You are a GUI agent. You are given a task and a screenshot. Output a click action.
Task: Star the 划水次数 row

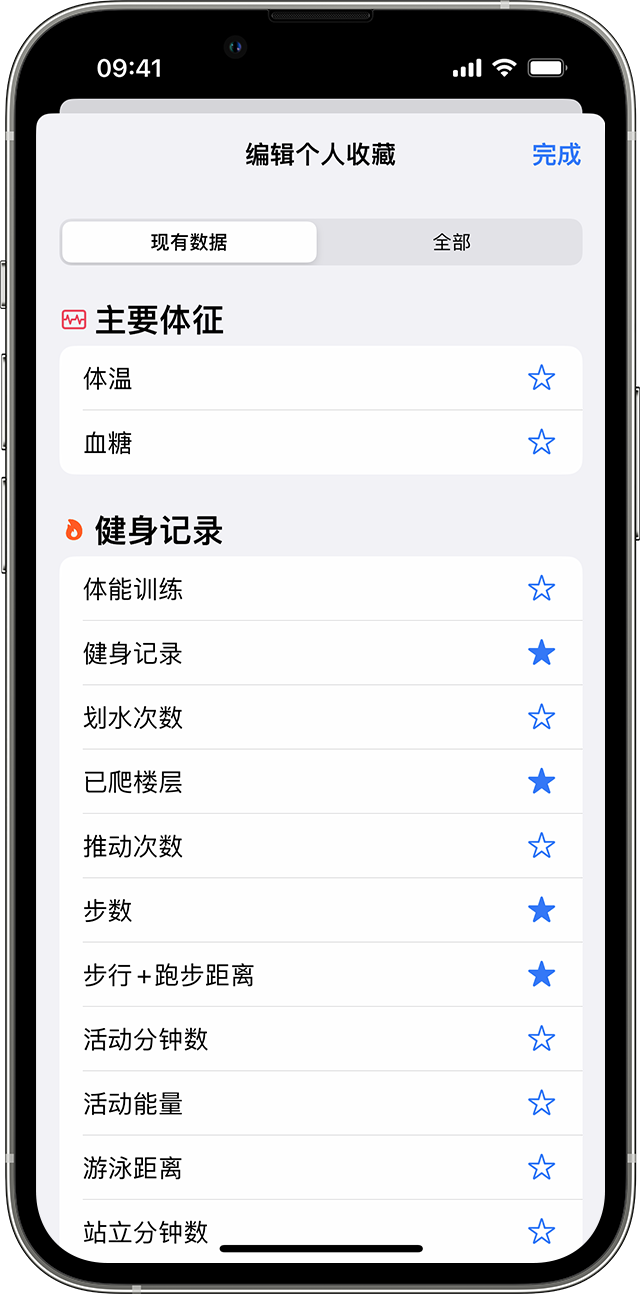pyautogui.click(x=541, y=717)
